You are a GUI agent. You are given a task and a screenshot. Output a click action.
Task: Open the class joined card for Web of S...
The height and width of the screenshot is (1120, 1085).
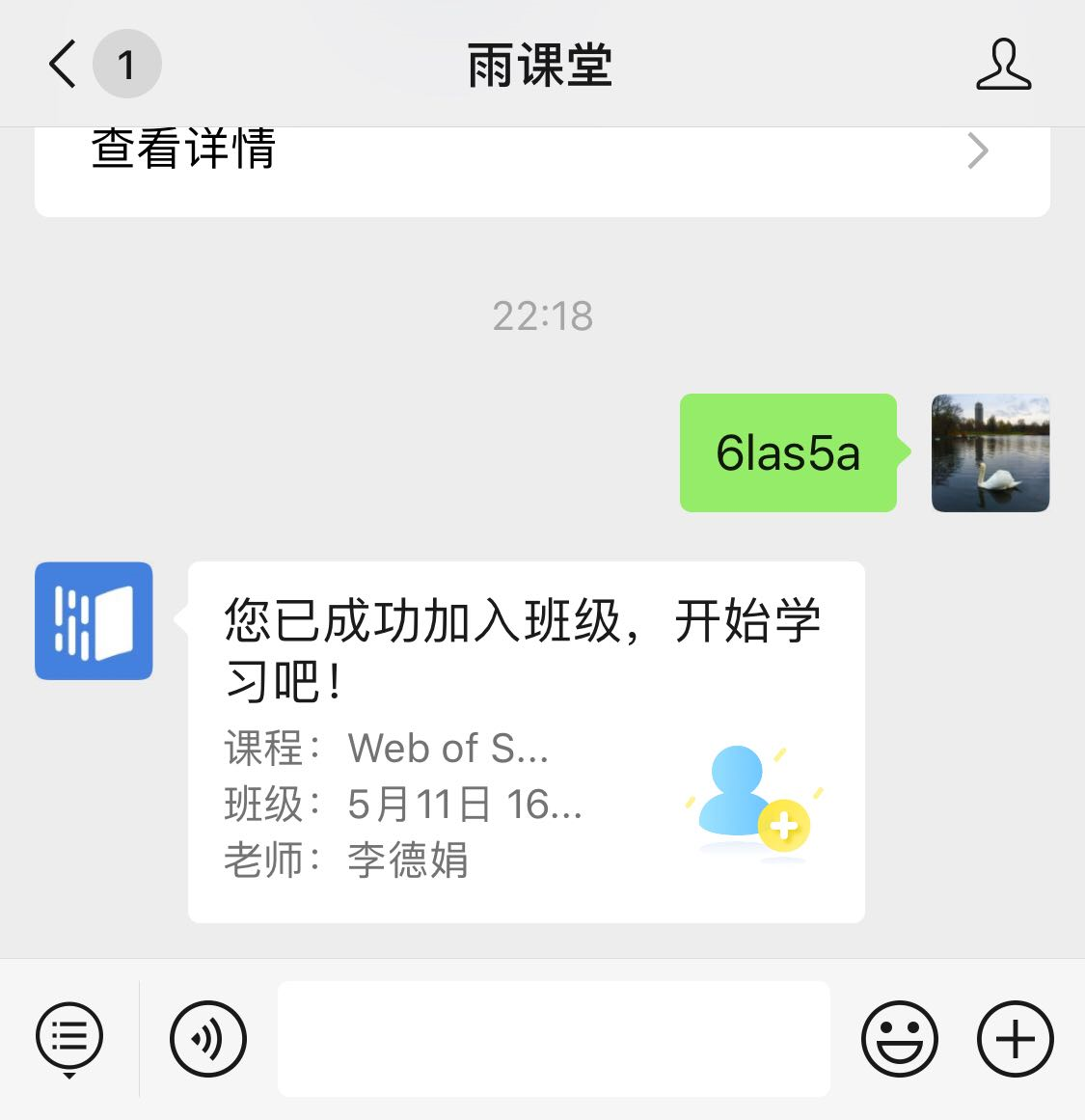[526, 741]
